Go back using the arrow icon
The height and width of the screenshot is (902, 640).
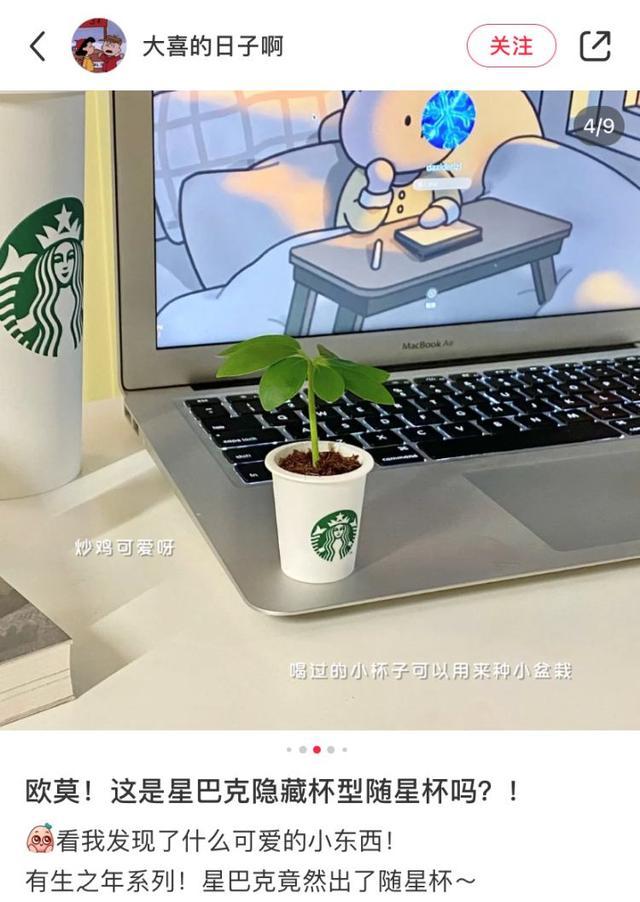tap(37, 45)
